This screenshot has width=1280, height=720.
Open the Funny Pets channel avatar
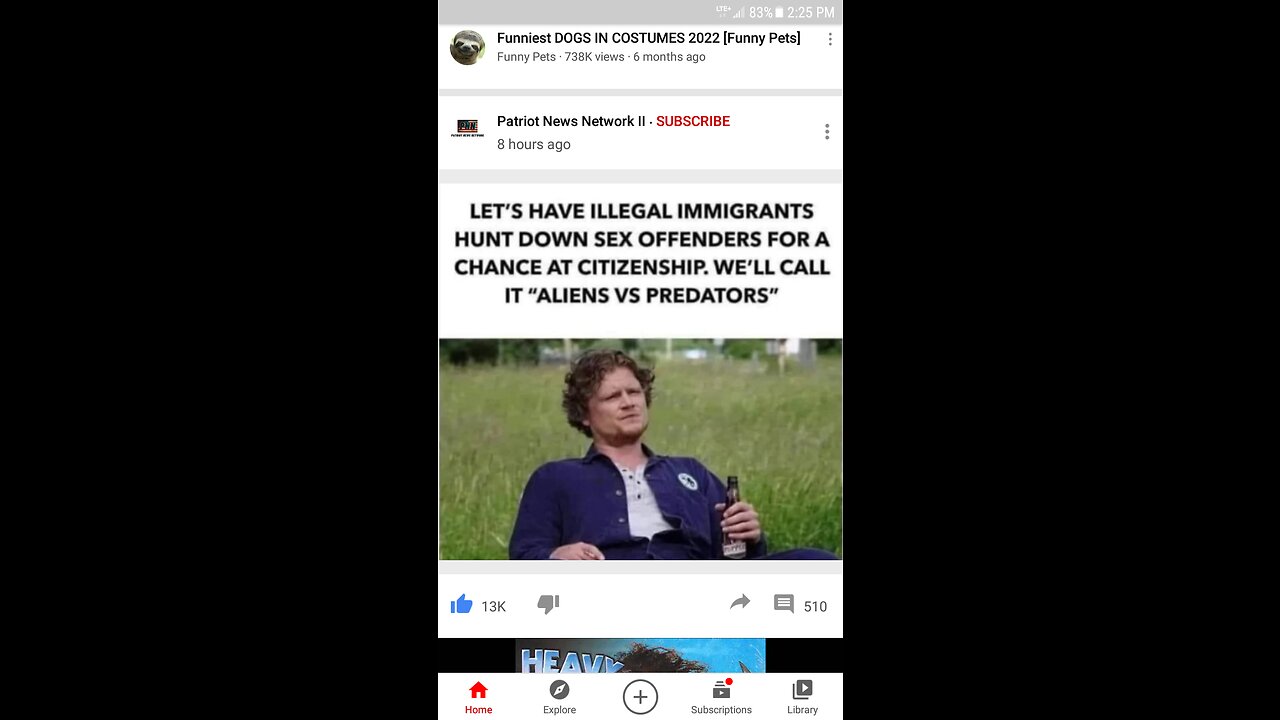(x=467, y=47)
